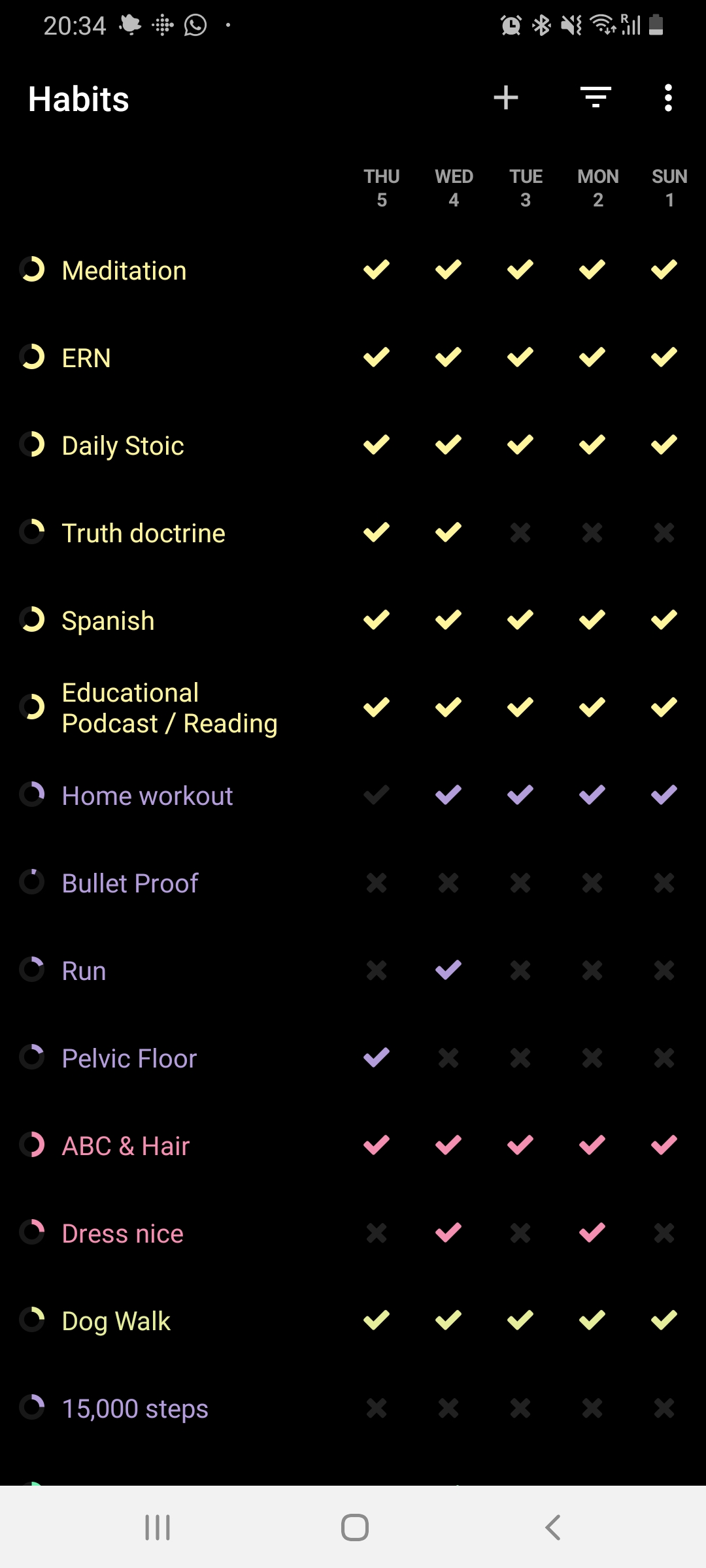
Task: Open the Pelvic Floor habit
Action: 129,1058
